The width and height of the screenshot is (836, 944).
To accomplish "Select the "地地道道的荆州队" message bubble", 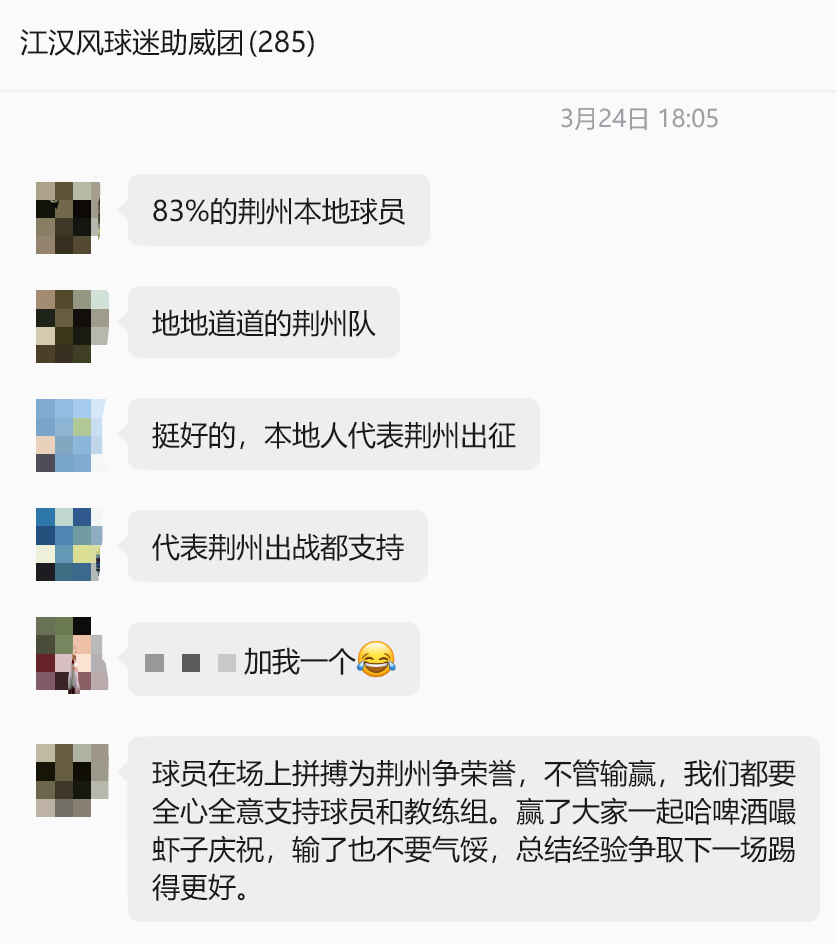I will 263,322.
